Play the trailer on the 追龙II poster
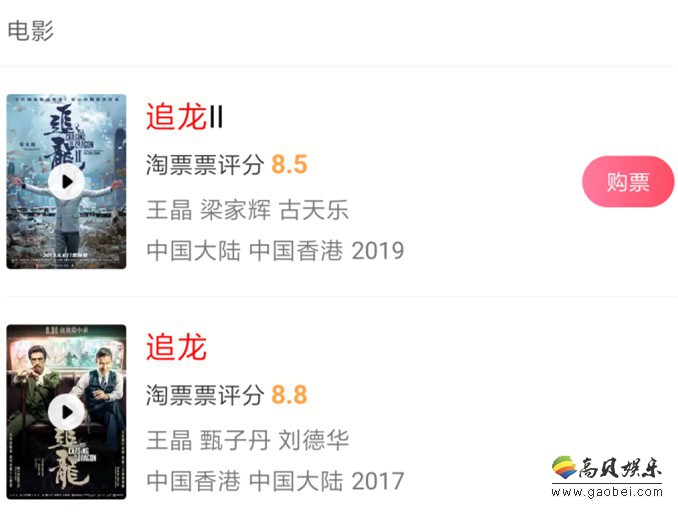The width and height of the screenshot is (678, 515). (67, 181)
